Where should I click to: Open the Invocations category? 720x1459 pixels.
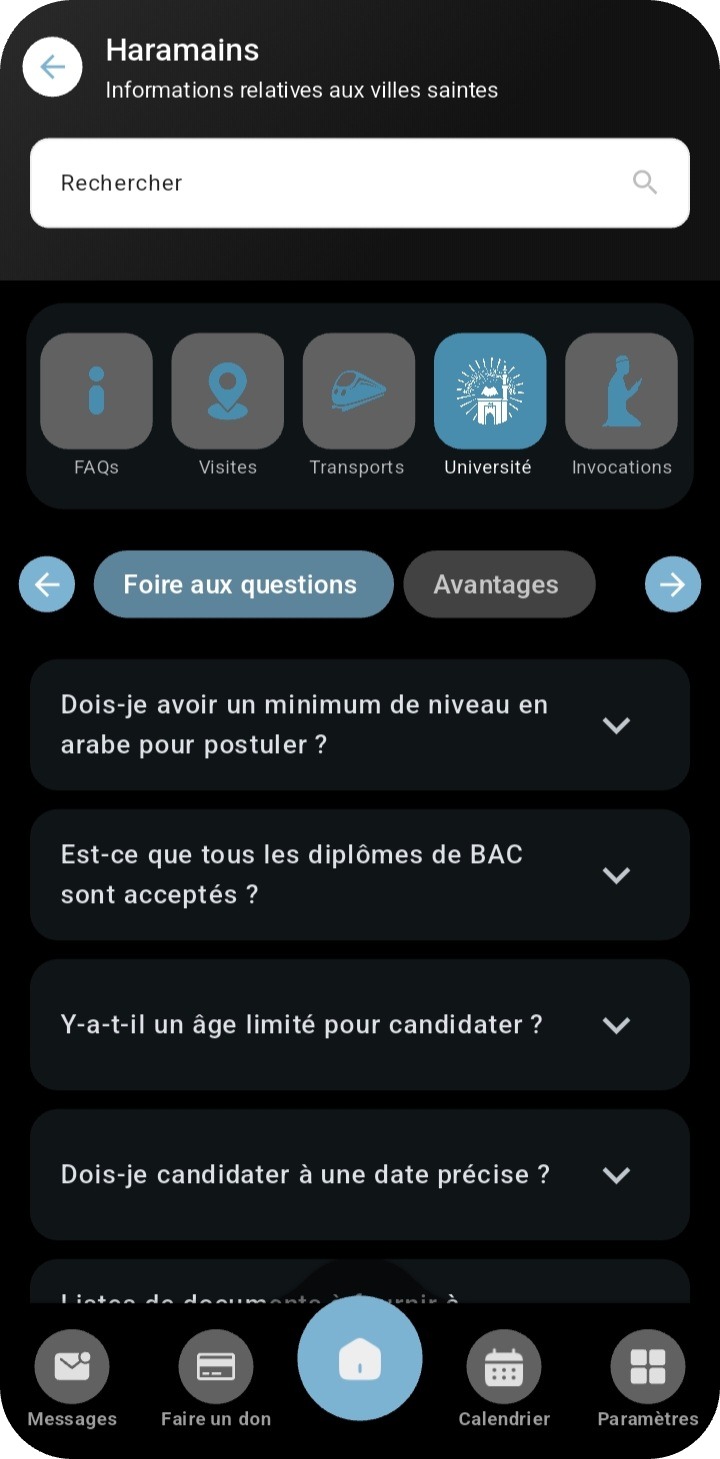(x=621, y=391)
